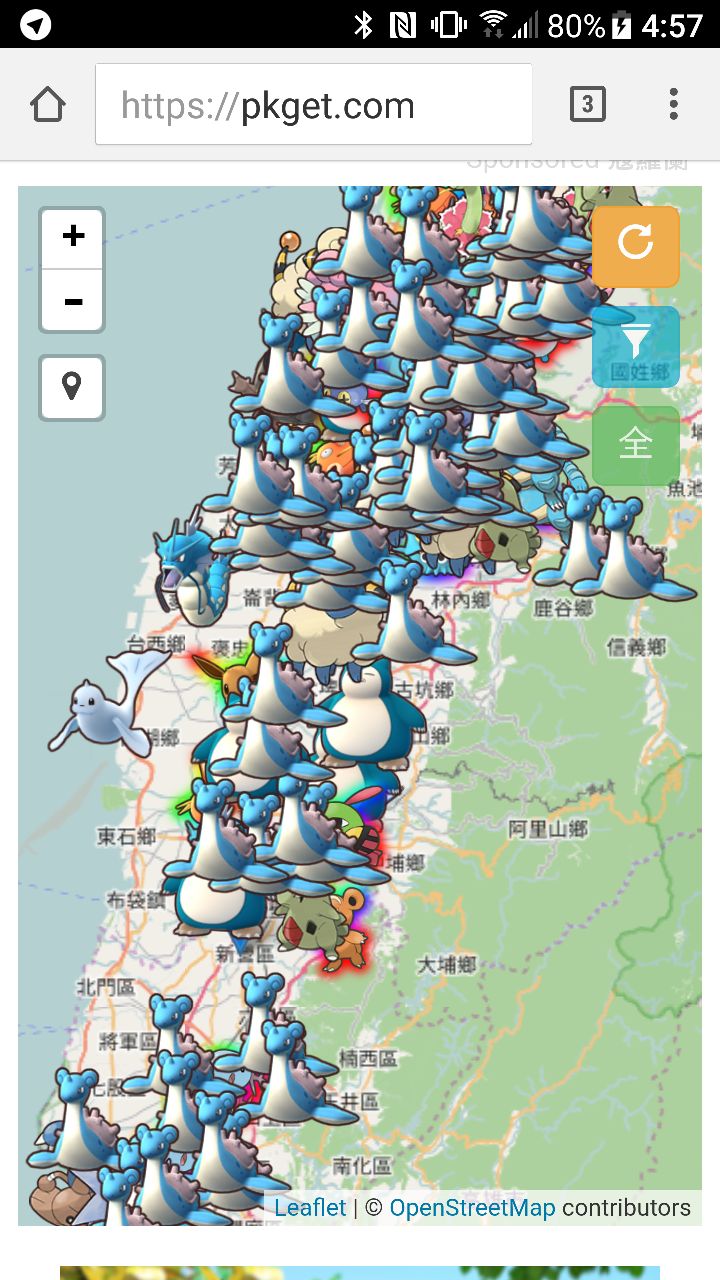Tap the green 全 button
Image resolution: width=720 pixels, height=1280 pixels.
635,444
